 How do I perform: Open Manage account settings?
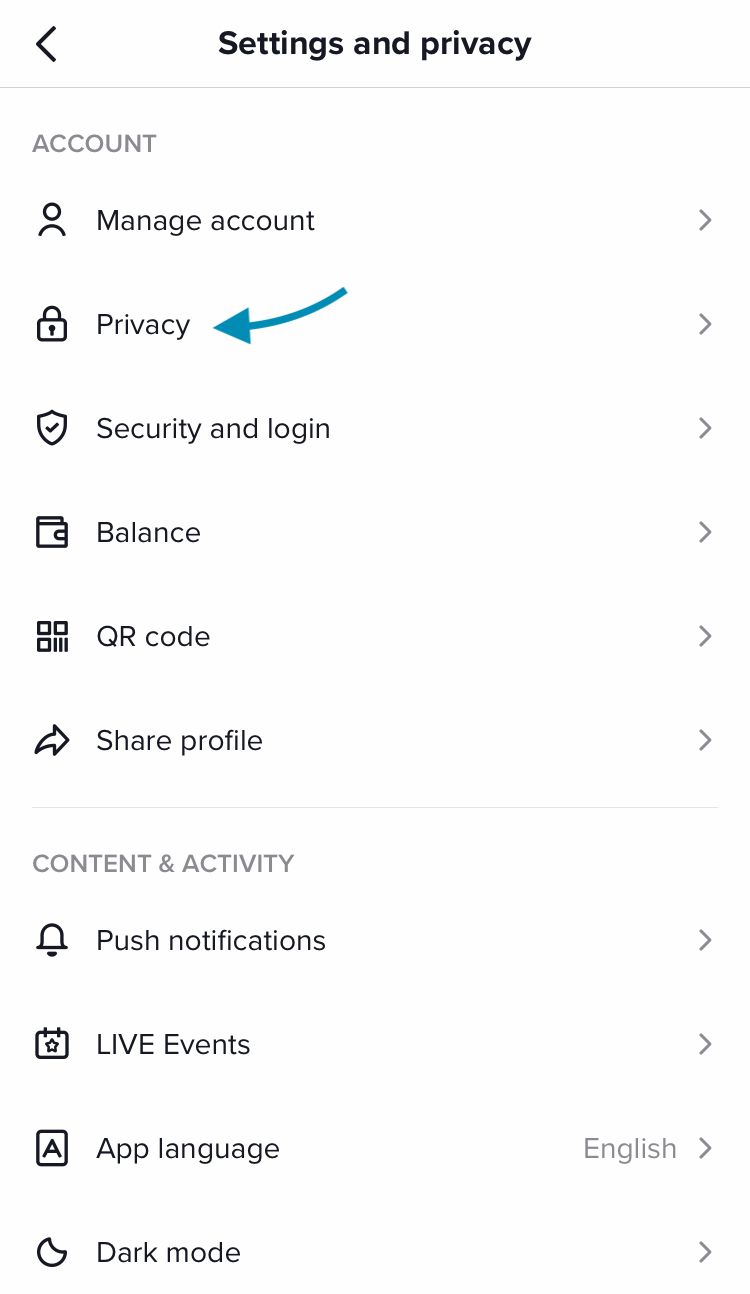point(375,220)
